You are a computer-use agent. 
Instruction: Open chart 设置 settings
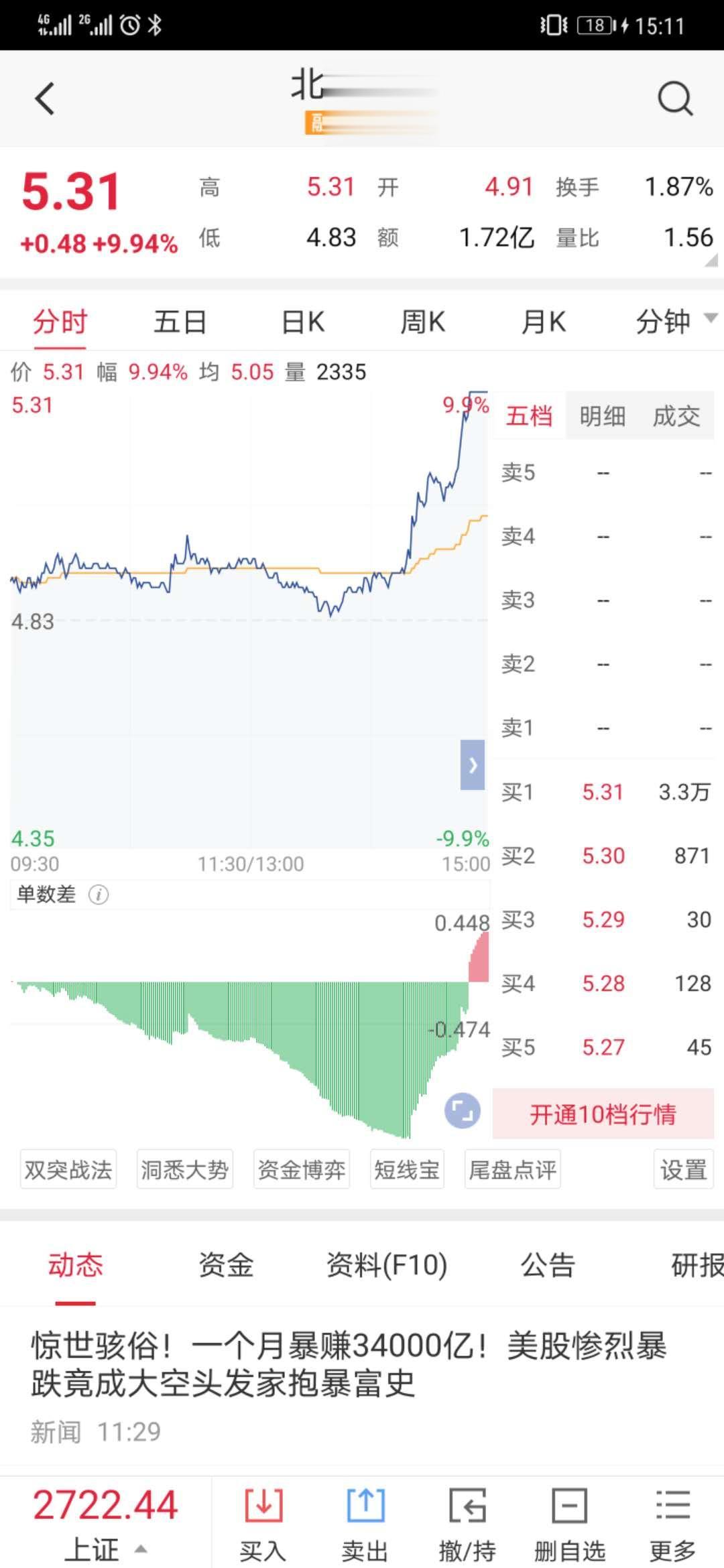[x=684, y=1169]
